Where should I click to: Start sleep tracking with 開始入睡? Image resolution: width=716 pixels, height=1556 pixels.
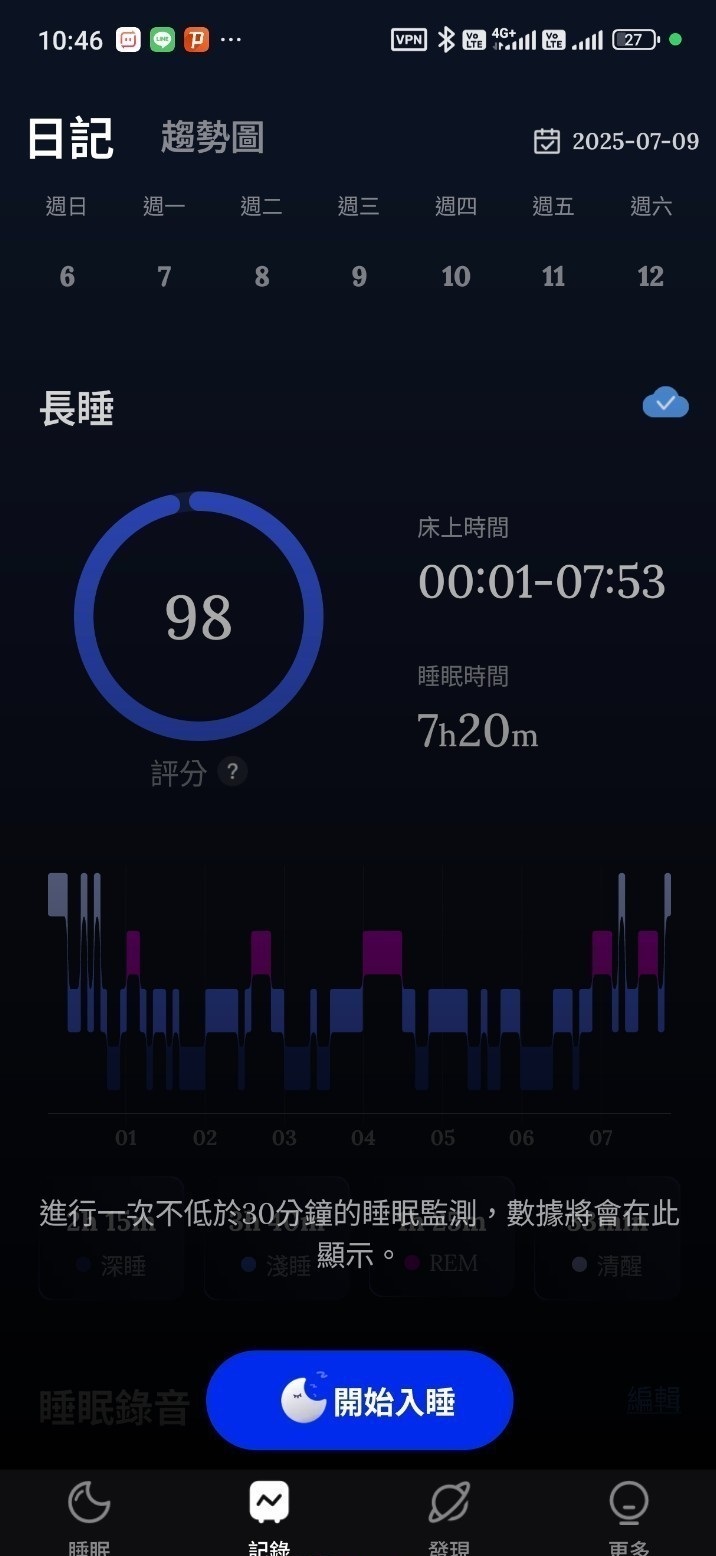pos(359,1400)
